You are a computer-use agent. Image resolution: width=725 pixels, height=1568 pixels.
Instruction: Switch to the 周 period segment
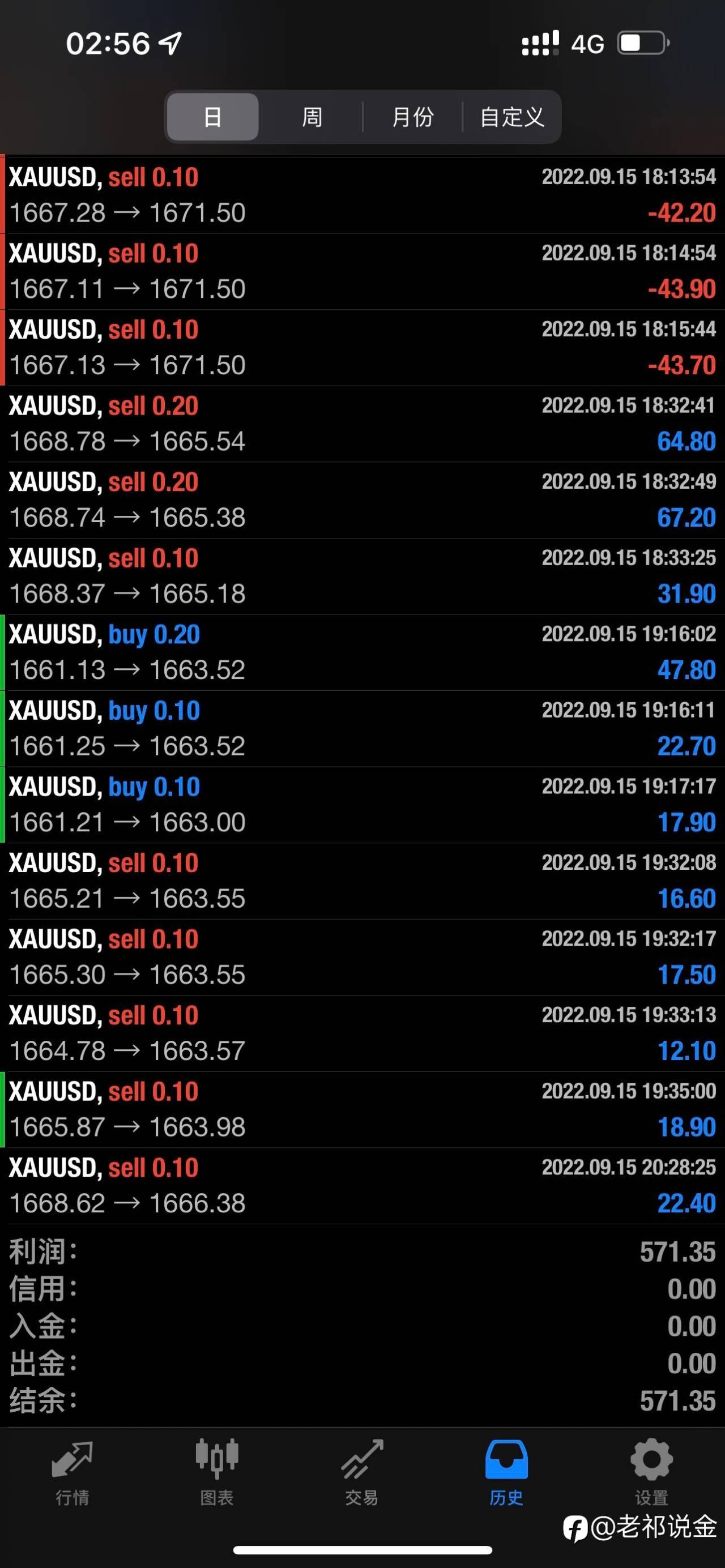pyautogui.click(x=312, y=116)
